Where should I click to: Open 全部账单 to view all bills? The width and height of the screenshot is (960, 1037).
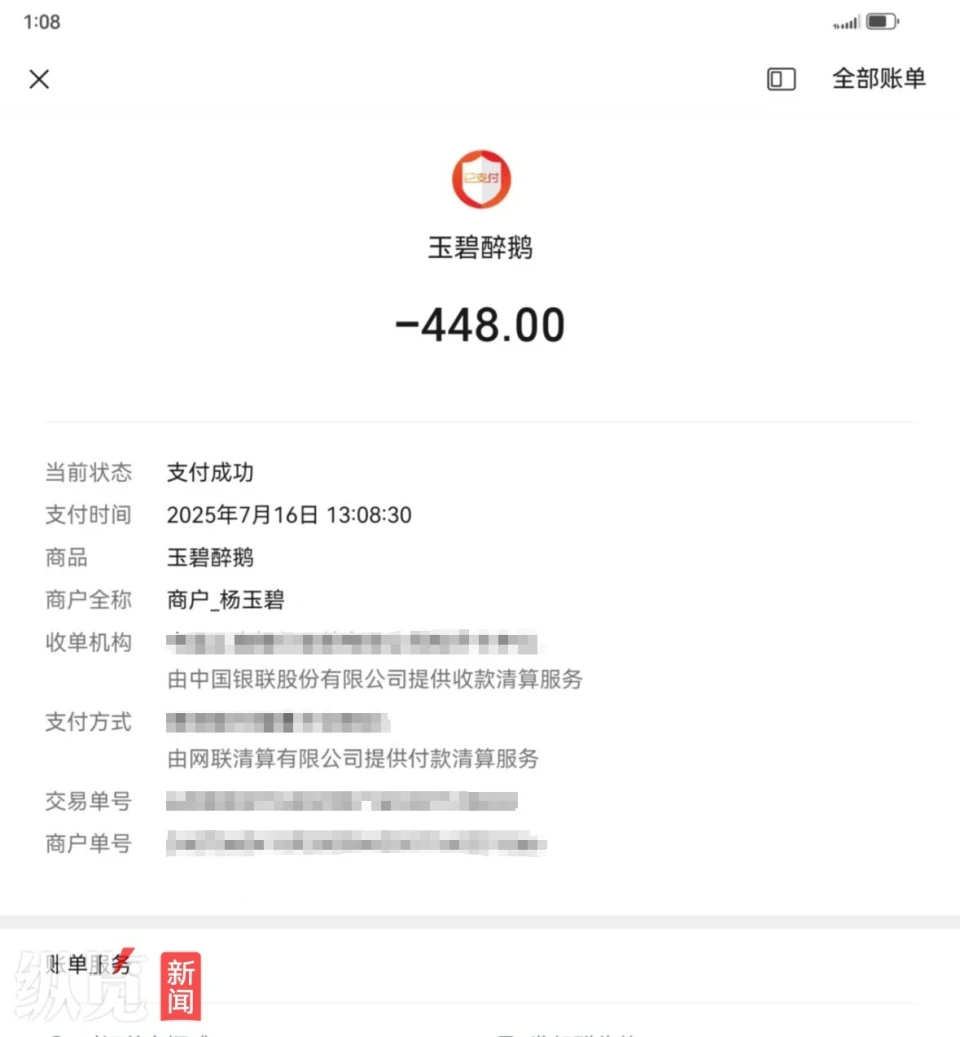pos(879,79)
